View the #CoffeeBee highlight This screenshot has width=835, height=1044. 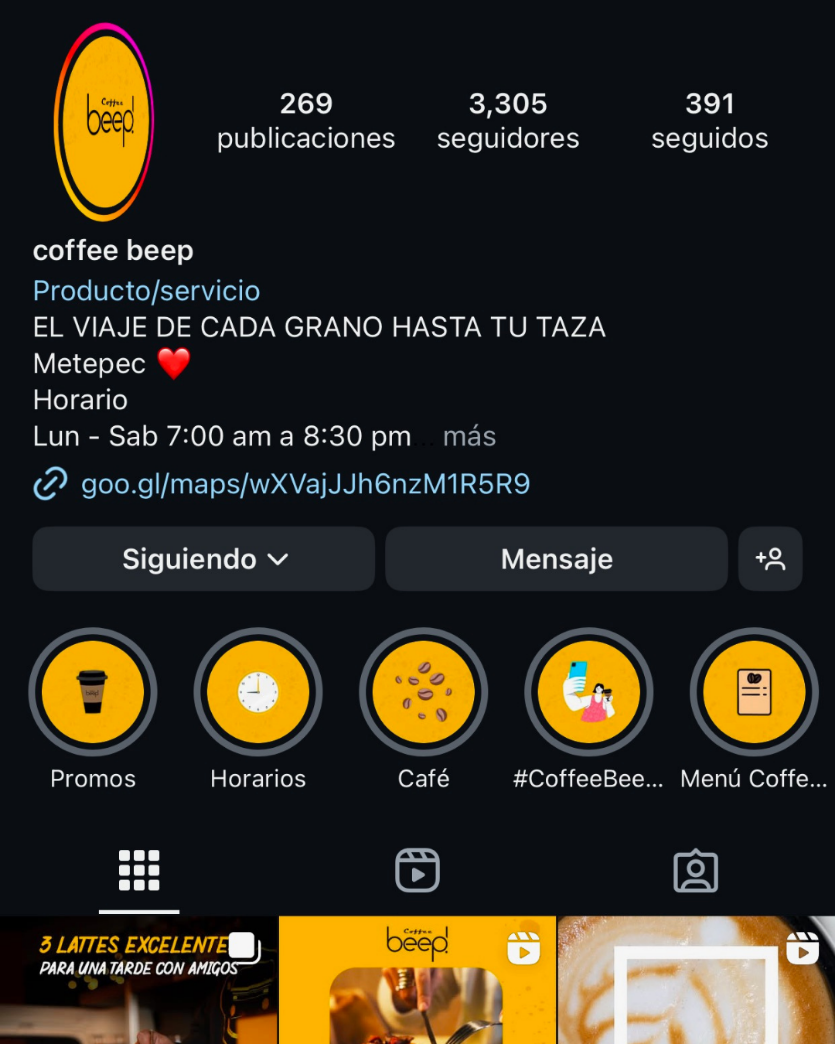(x=589, y=692)
